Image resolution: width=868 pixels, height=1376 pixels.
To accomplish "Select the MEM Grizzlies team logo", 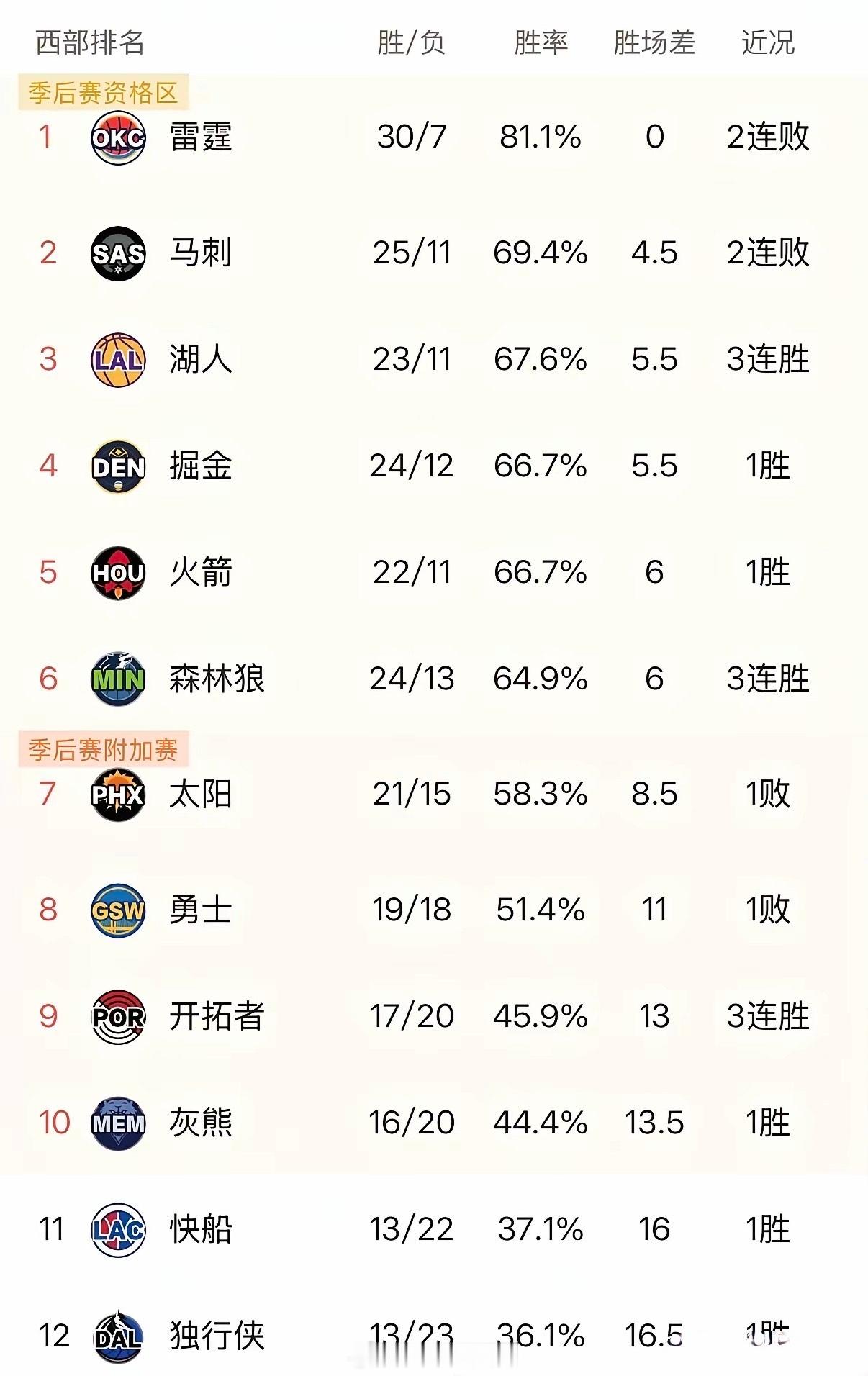I will tap(119, 1121).
